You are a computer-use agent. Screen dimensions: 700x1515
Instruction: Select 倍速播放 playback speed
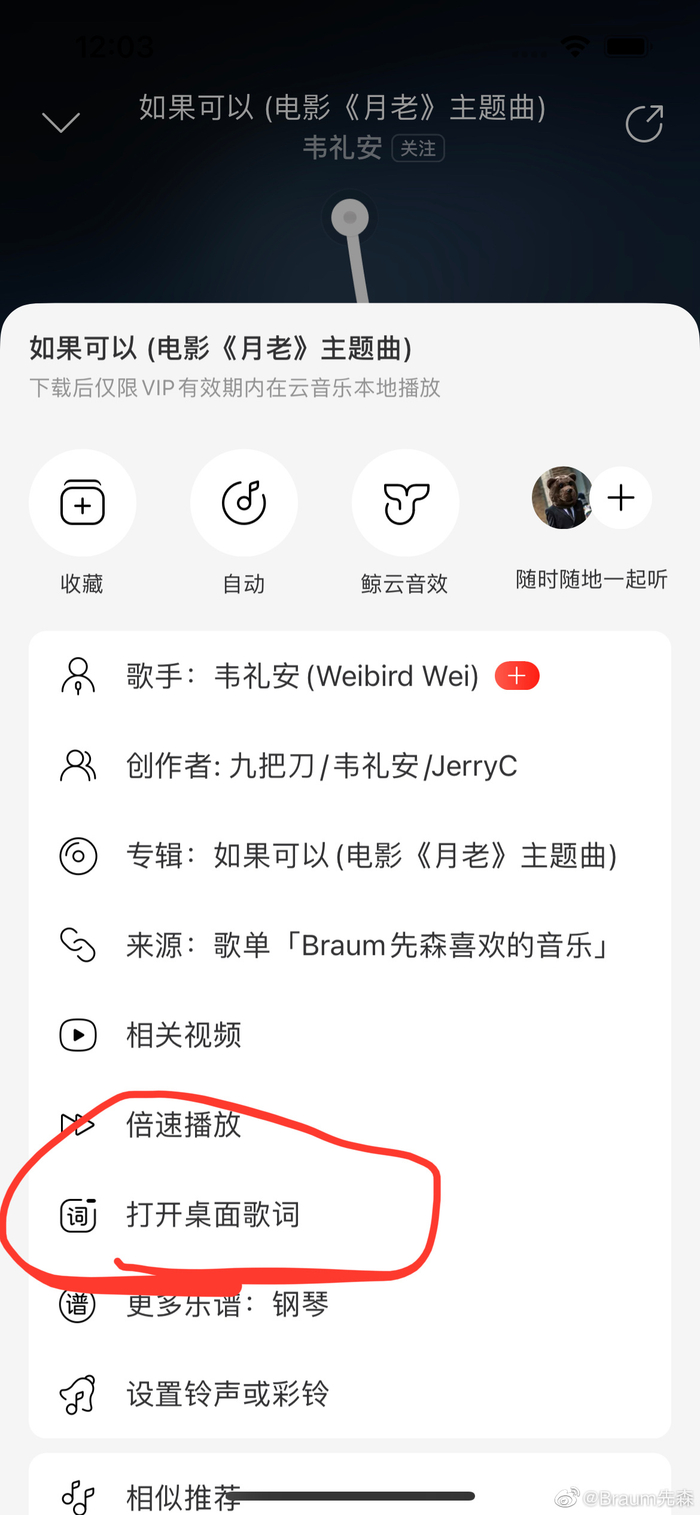tap(349, 1124)
